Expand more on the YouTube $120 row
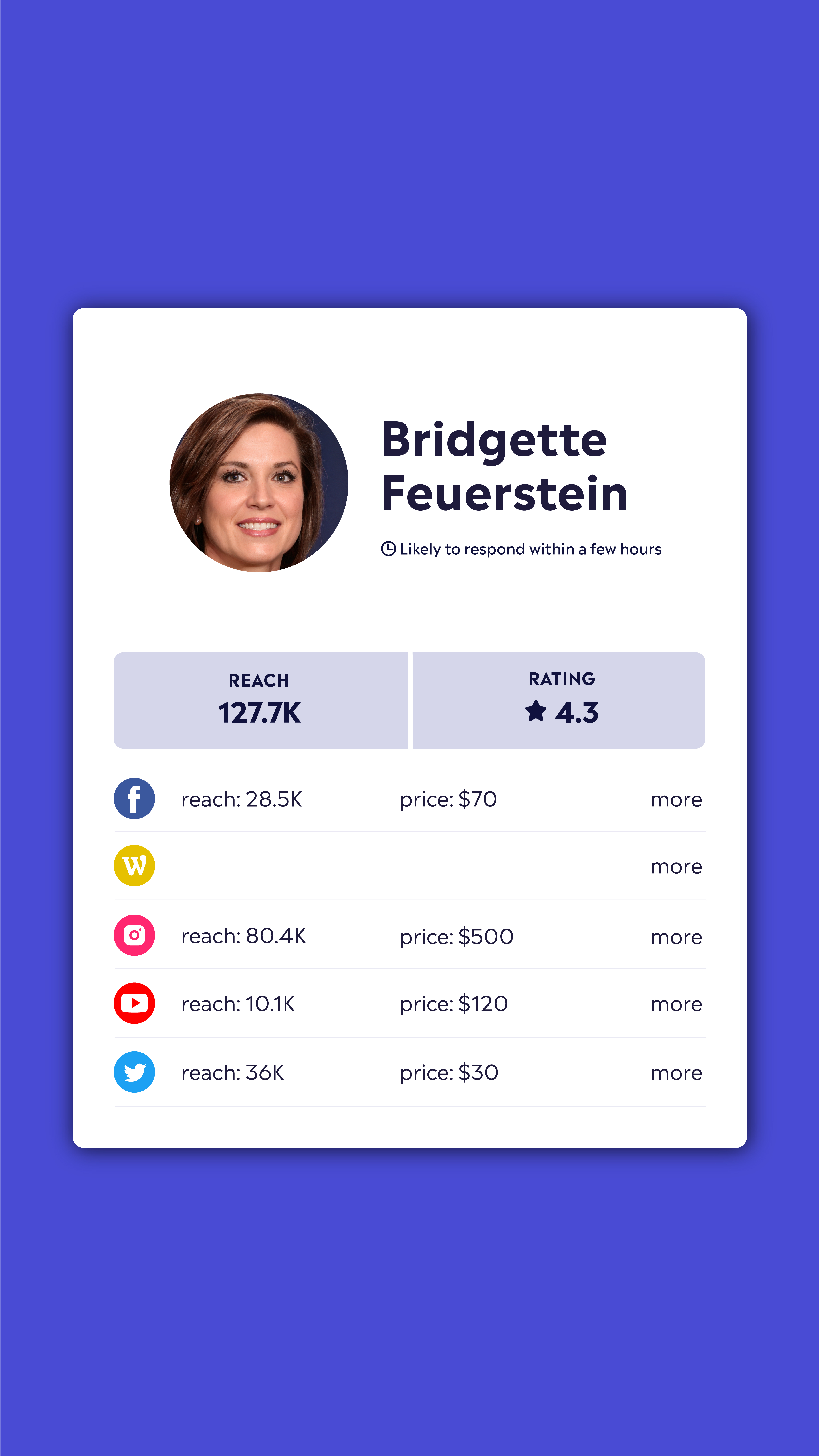Viewport: 819px width, 1456px height. 676,1004
